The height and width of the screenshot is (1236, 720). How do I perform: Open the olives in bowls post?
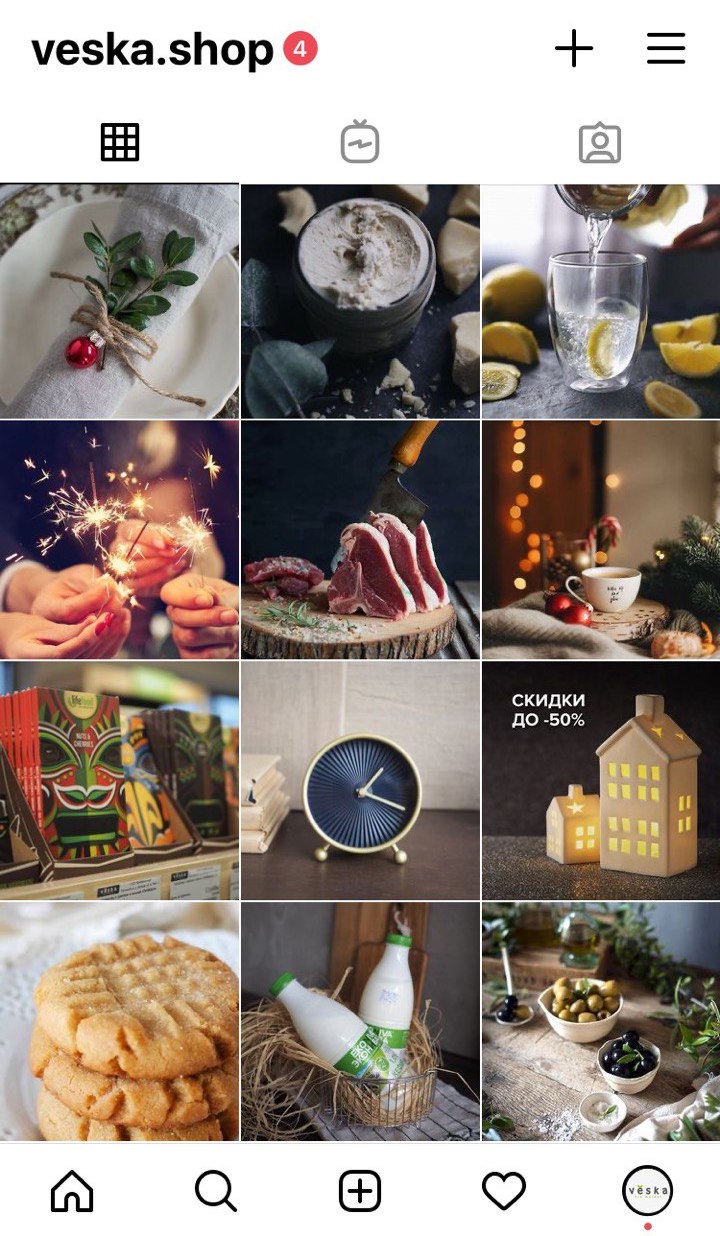pos(600,1020)
